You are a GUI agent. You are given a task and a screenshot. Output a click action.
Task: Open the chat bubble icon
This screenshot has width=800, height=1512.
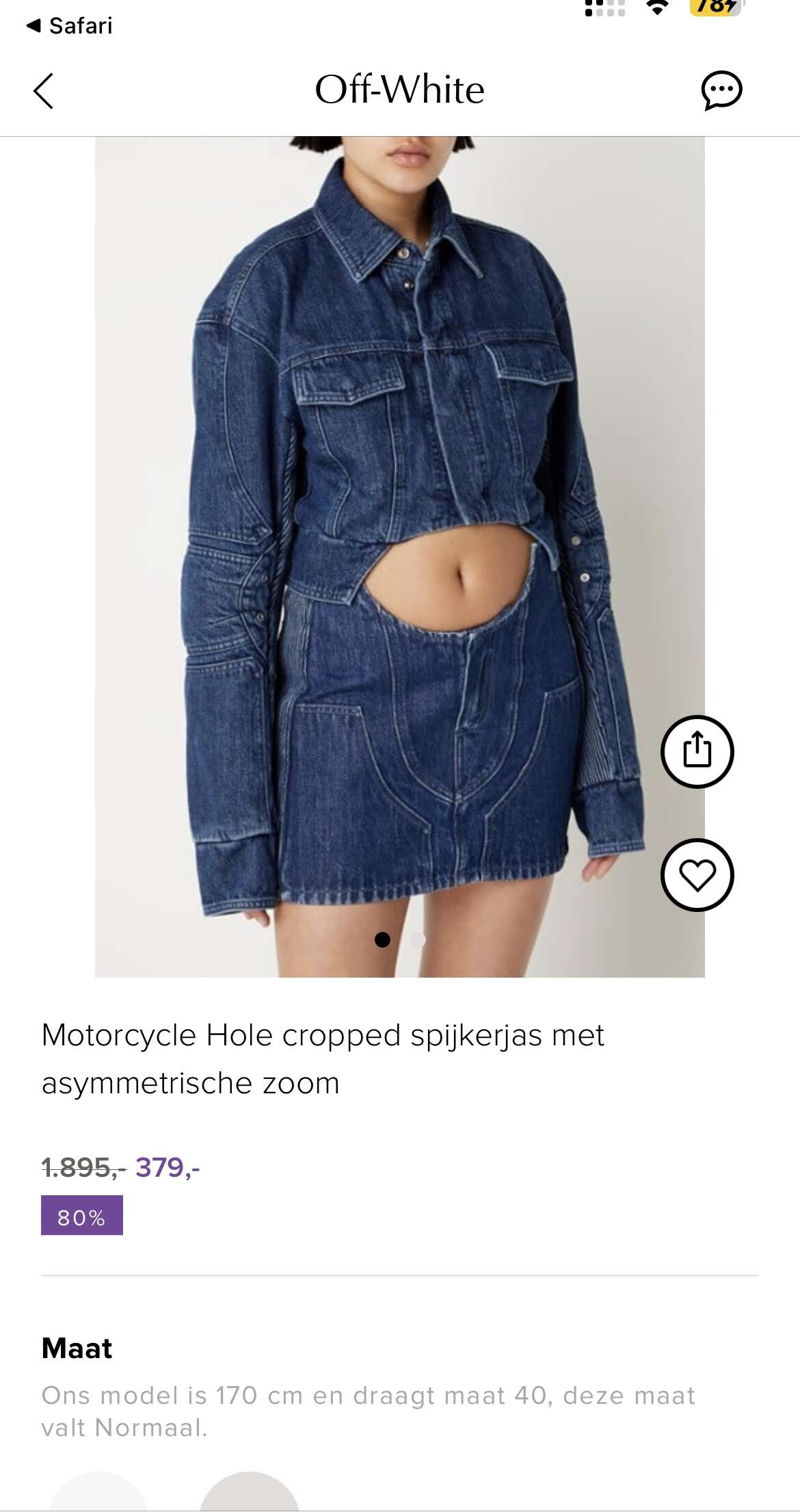[721, 90]
